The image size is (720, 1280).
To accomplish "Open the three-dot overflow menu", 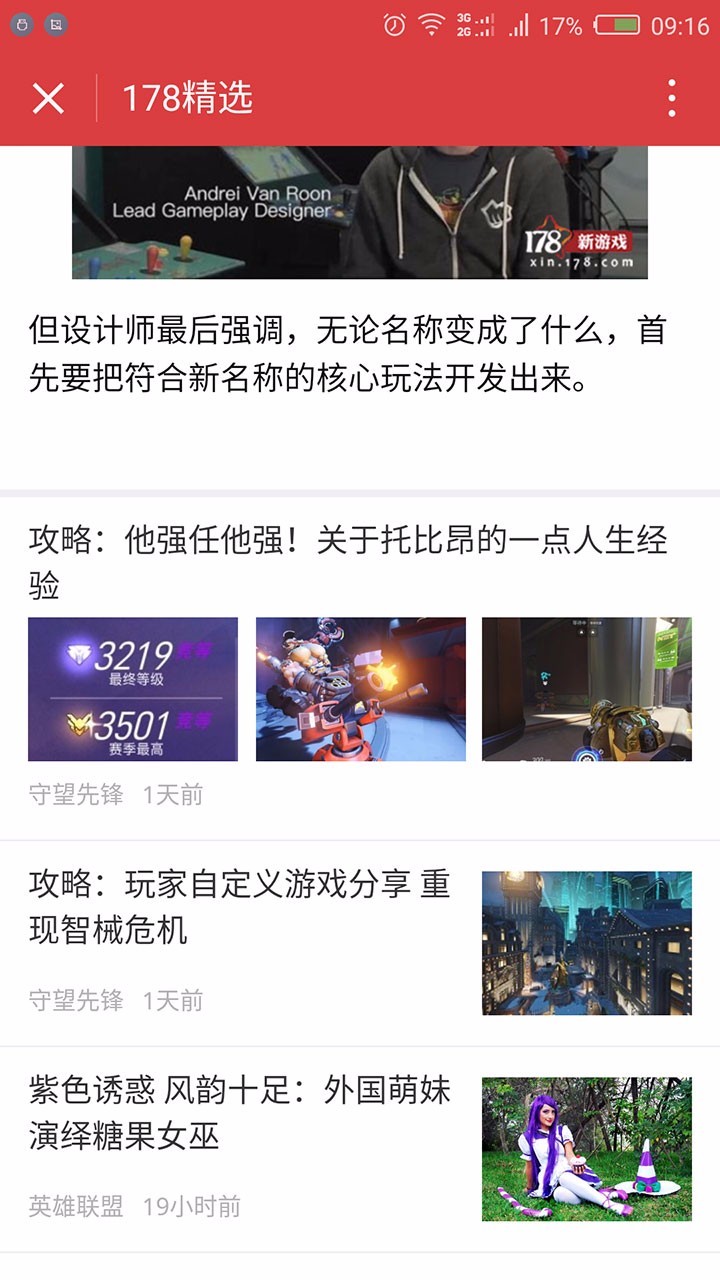I will click(x=671, y=98).
